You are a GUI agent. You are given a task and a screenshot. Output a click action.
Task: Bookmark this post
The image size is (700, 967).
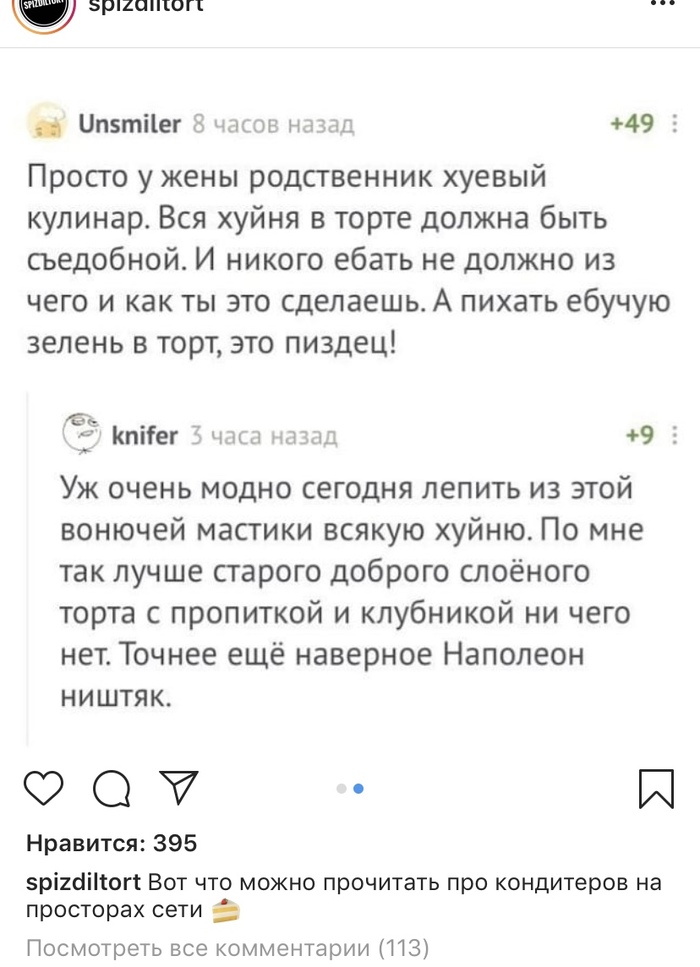tap(656, 789)
